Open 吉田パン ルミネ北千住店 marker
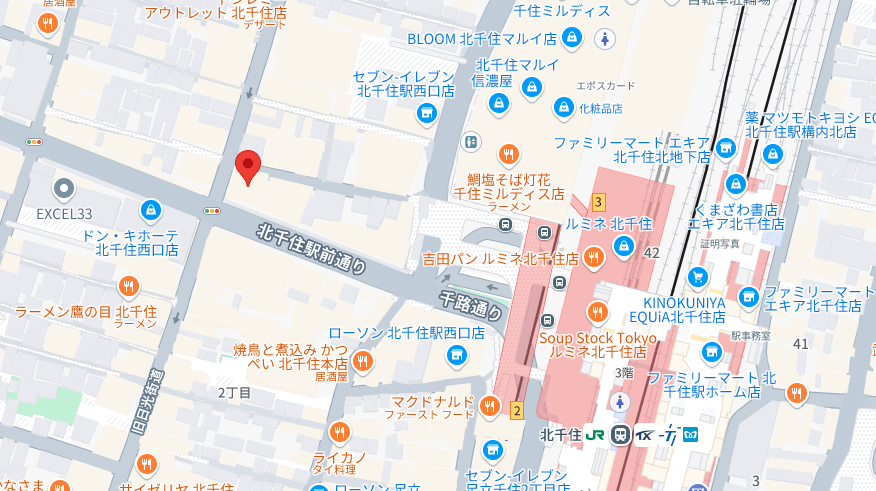This screenshot has height=491, width=876. click(593, 259)
